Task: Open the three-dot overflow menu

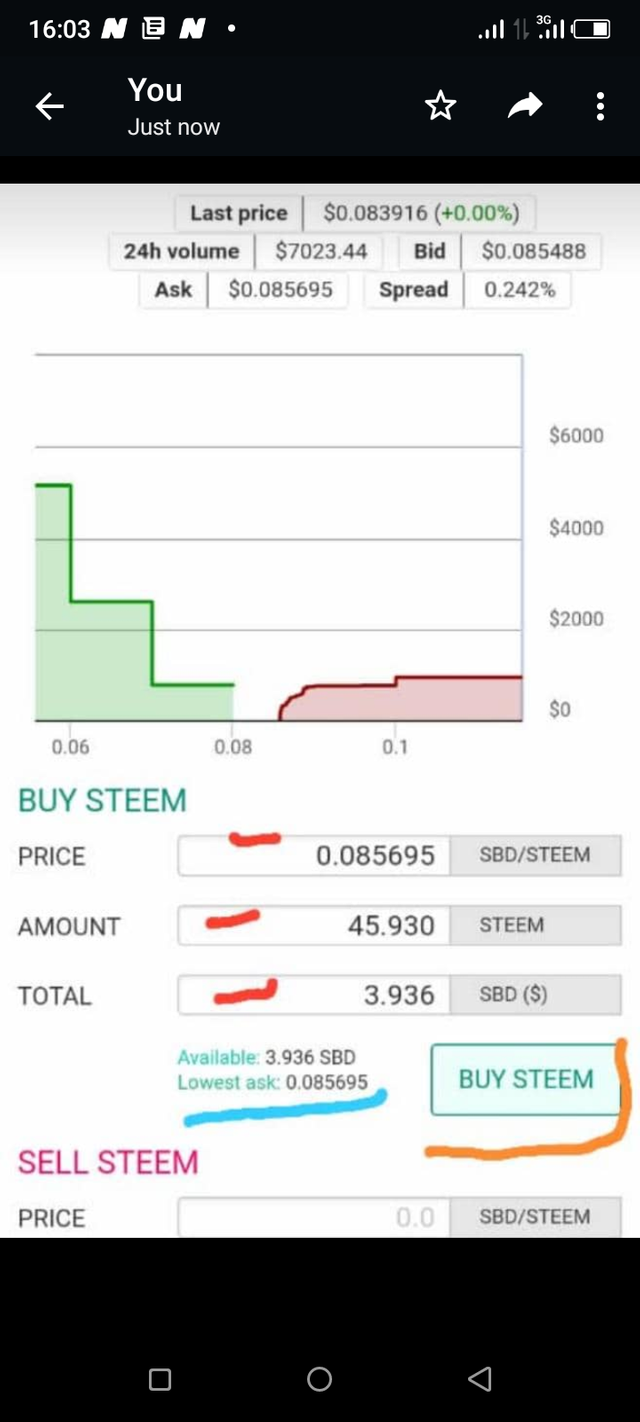Action: tap(600, 106)
